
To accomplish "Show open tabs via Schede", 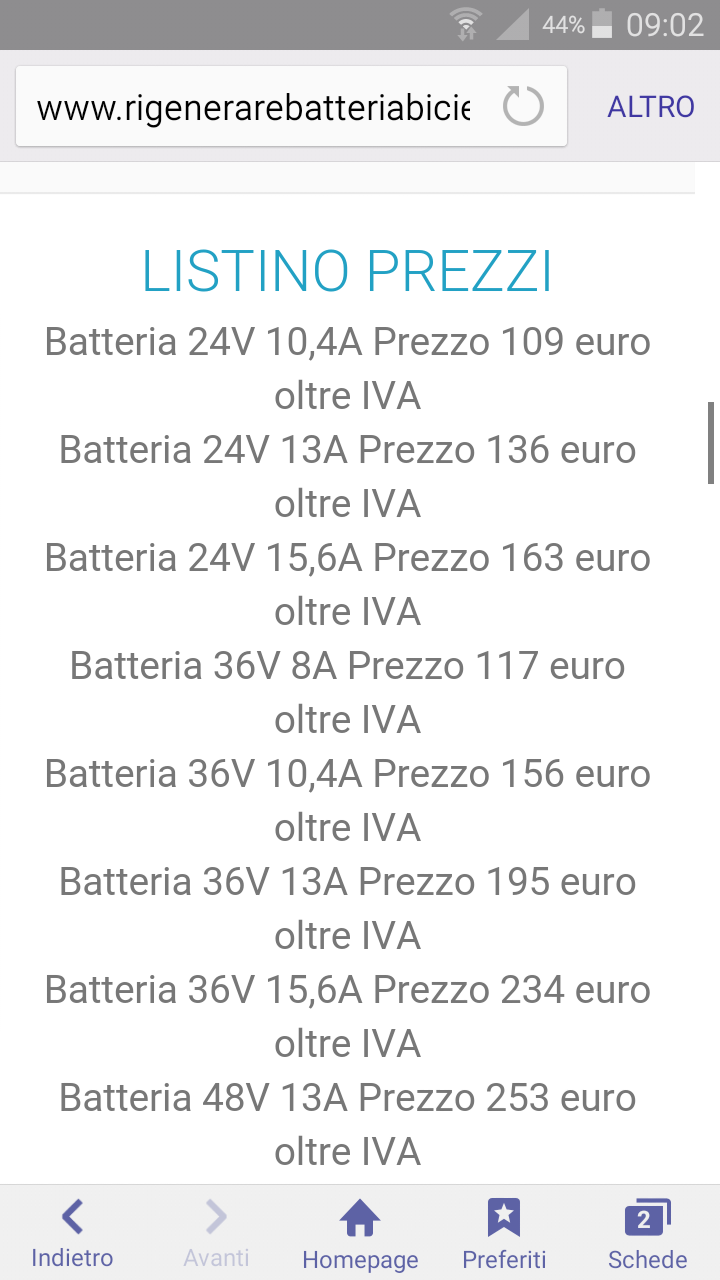I will tap(648, 1233).
